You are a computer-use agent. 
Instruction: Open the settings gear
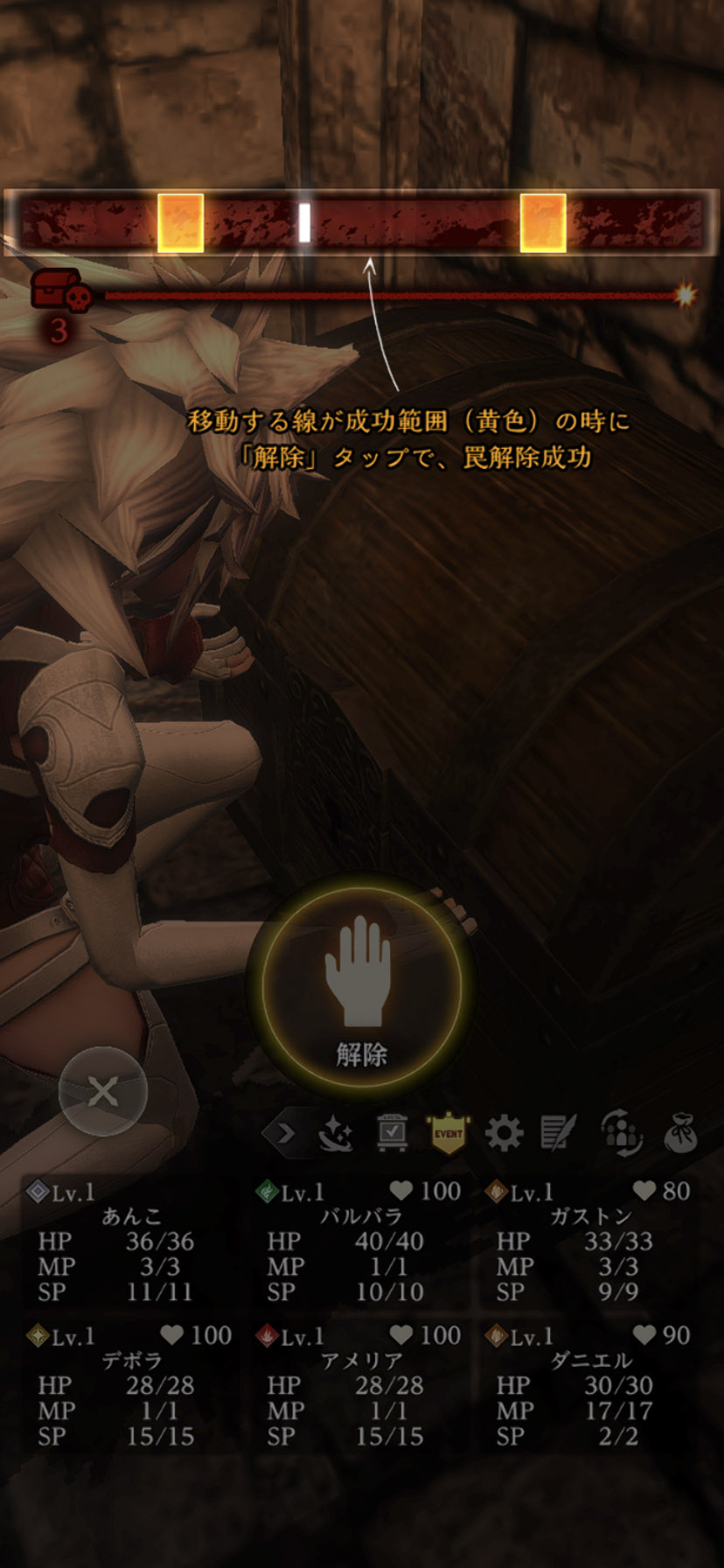click(504, 1134)
